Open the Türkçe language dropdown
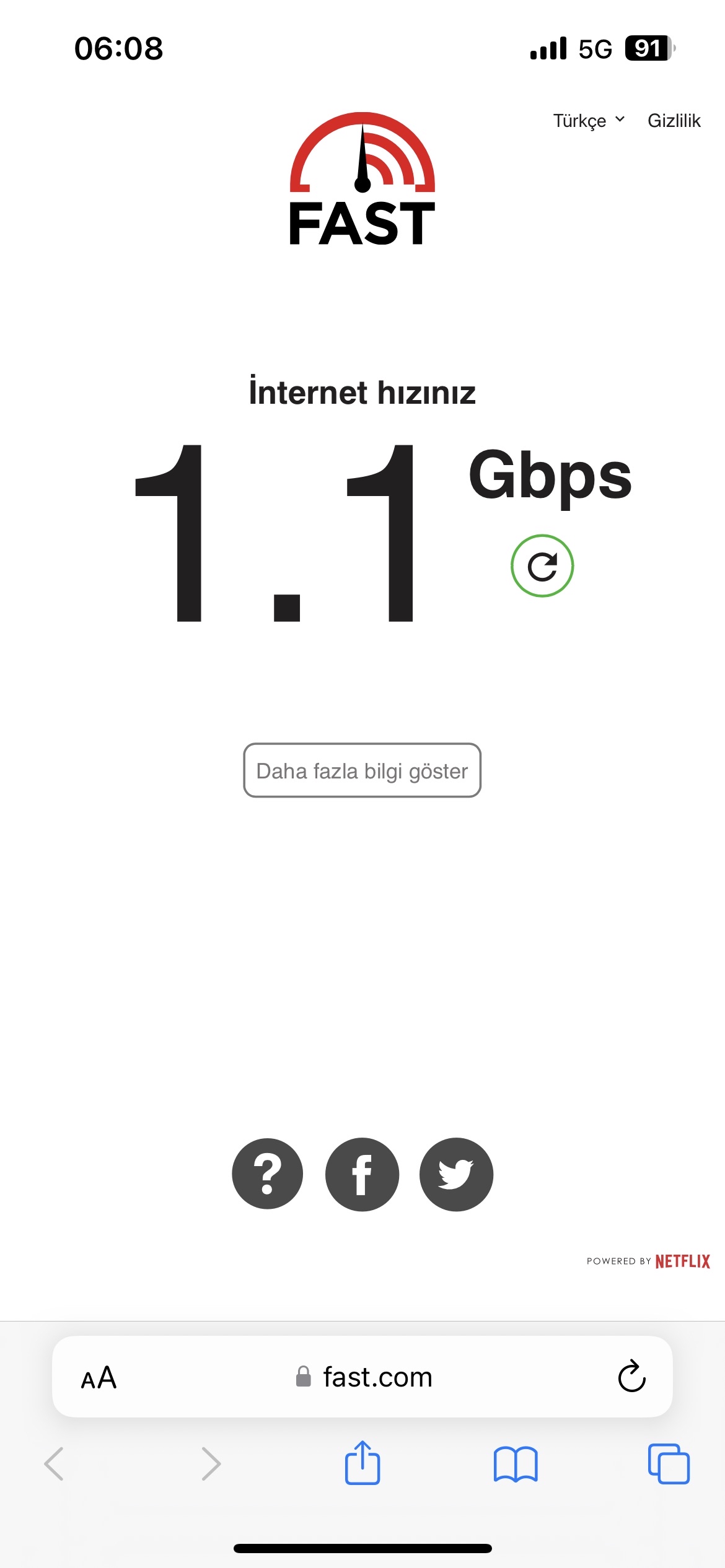Viewport: 725px width, 1568px height. 589,120
